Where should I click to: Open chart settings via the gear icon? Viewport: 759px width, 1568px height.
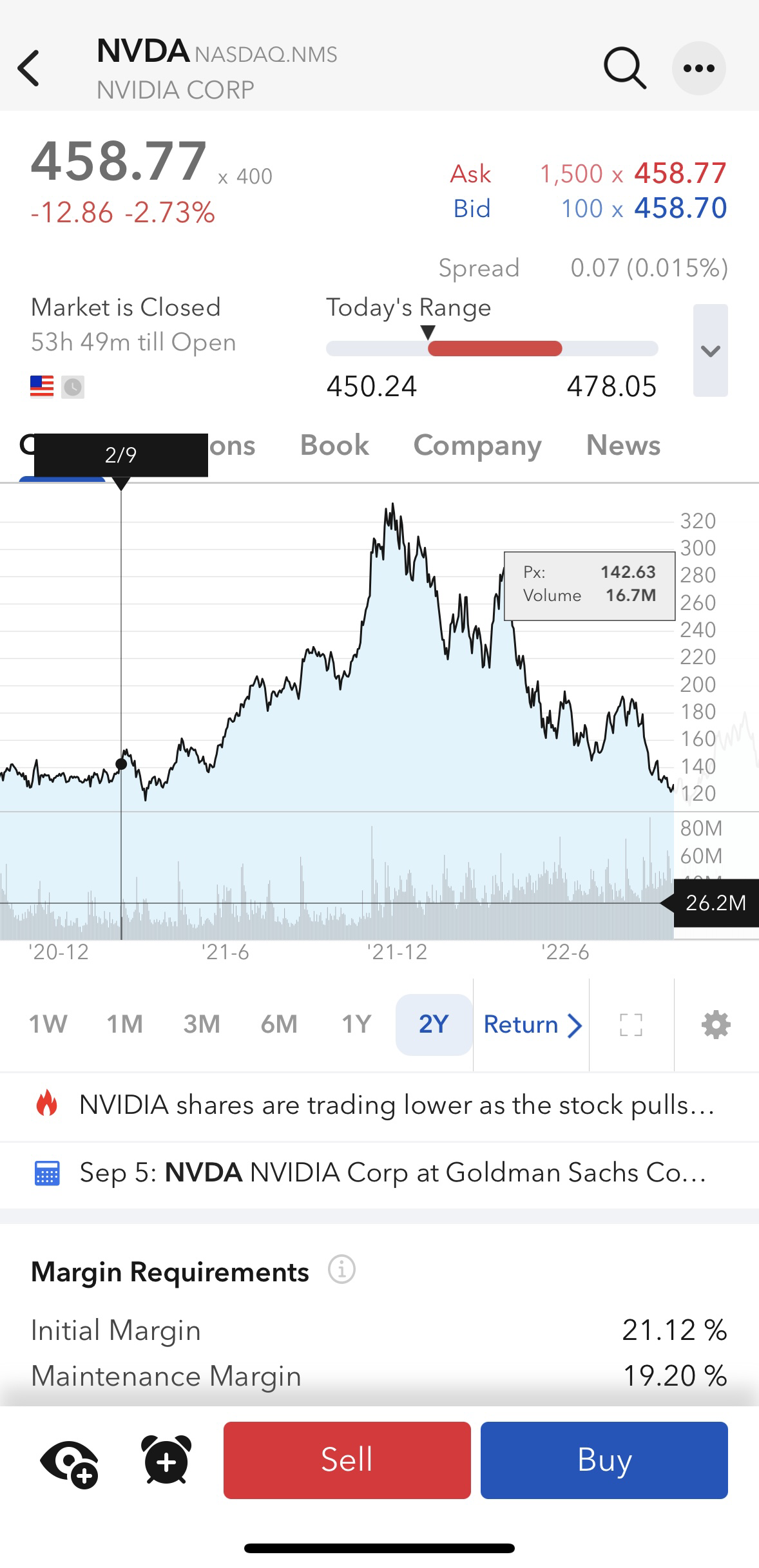(715, 1024)
